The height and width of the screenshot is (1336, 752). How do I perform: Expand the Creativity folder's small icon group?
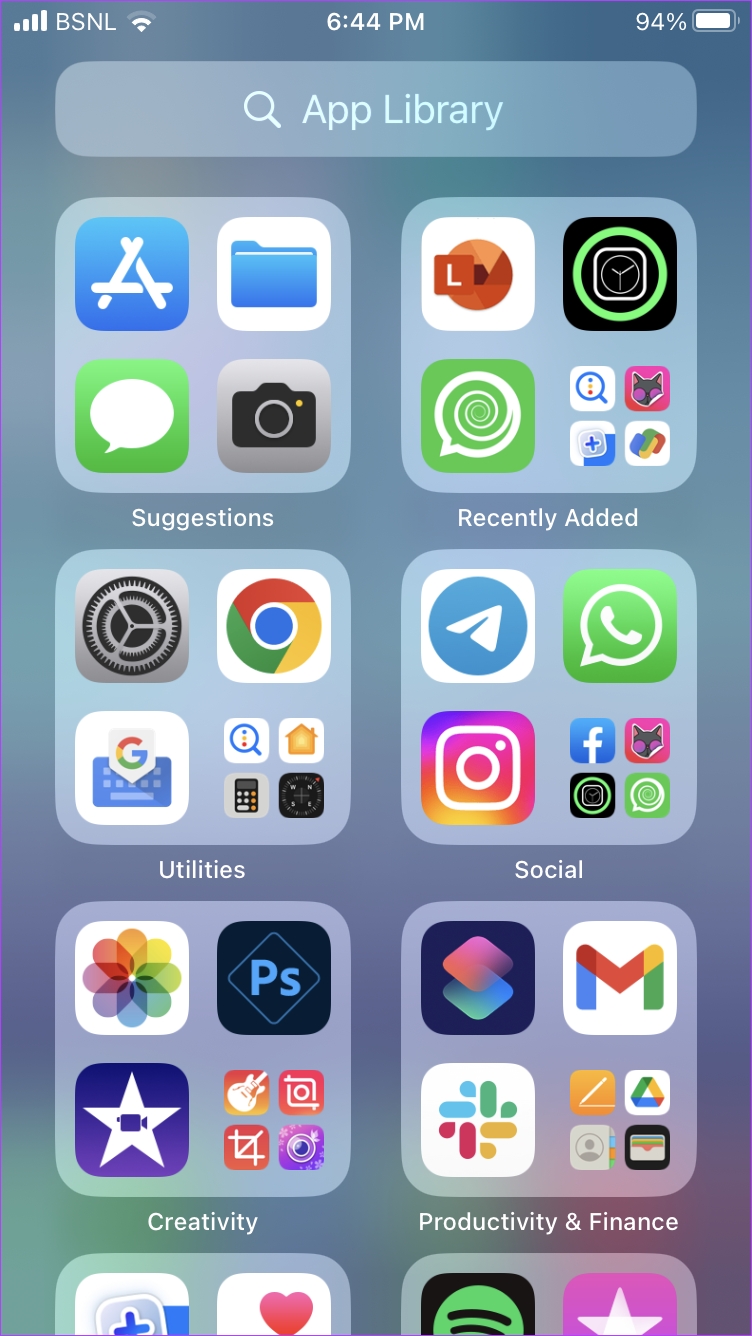(274, 1120)
